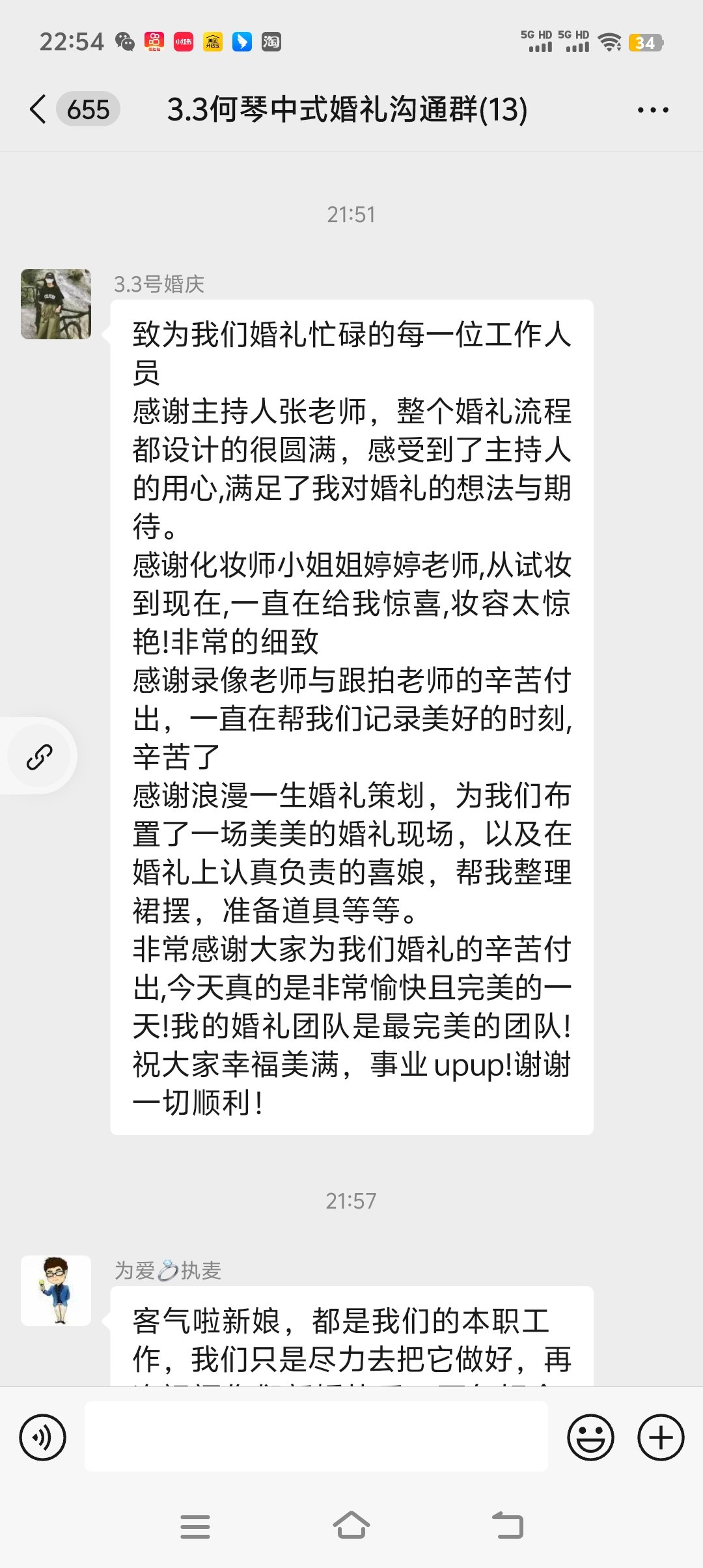703x1568 pixels.
Task: Open the emoji picker
Action: pyautogui.click(x=590, y=1437)
